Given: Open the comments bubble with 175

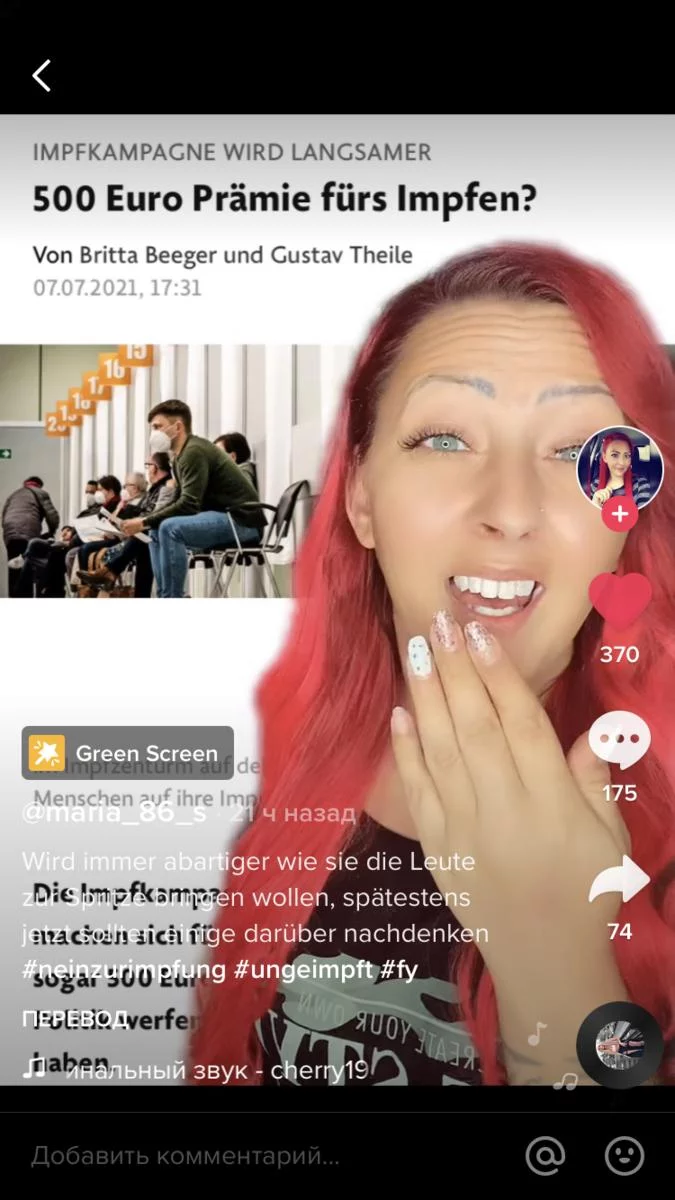Looking at the screenshot, I should click(619, 742).
